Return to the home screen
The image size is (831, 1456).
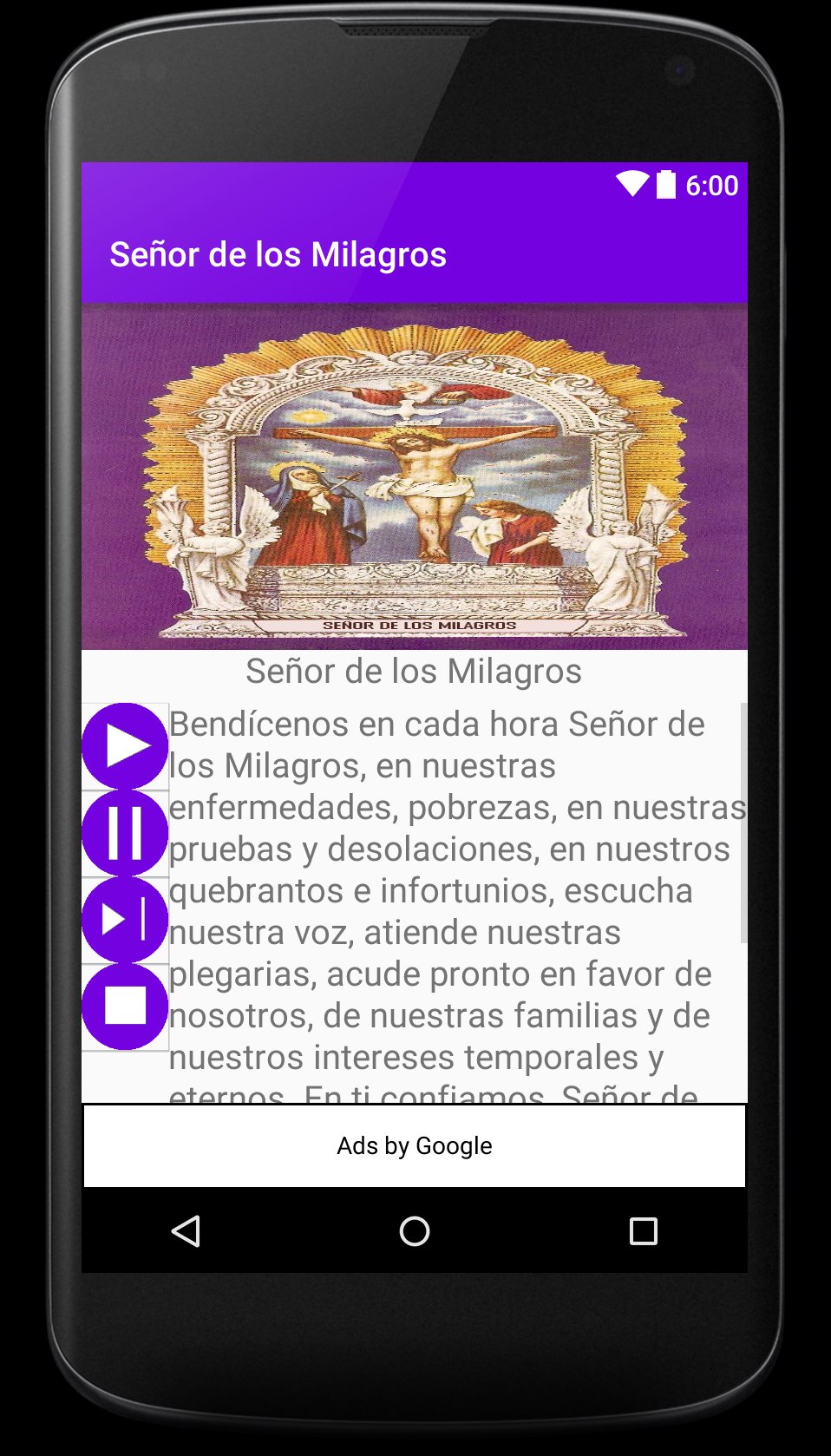(415, 1230)
